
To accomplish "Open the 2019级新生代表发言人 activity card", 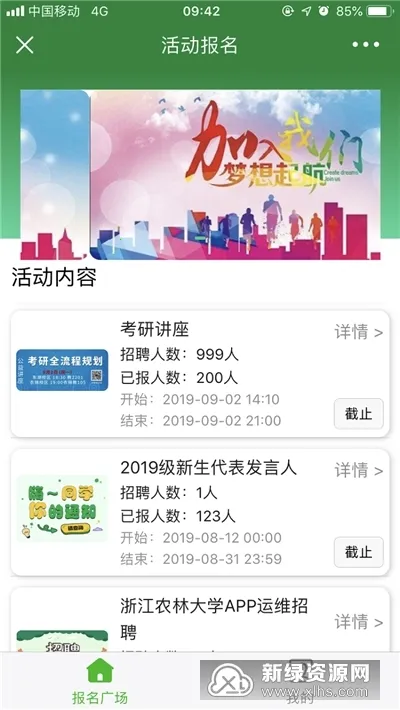I will pos(200,512).
